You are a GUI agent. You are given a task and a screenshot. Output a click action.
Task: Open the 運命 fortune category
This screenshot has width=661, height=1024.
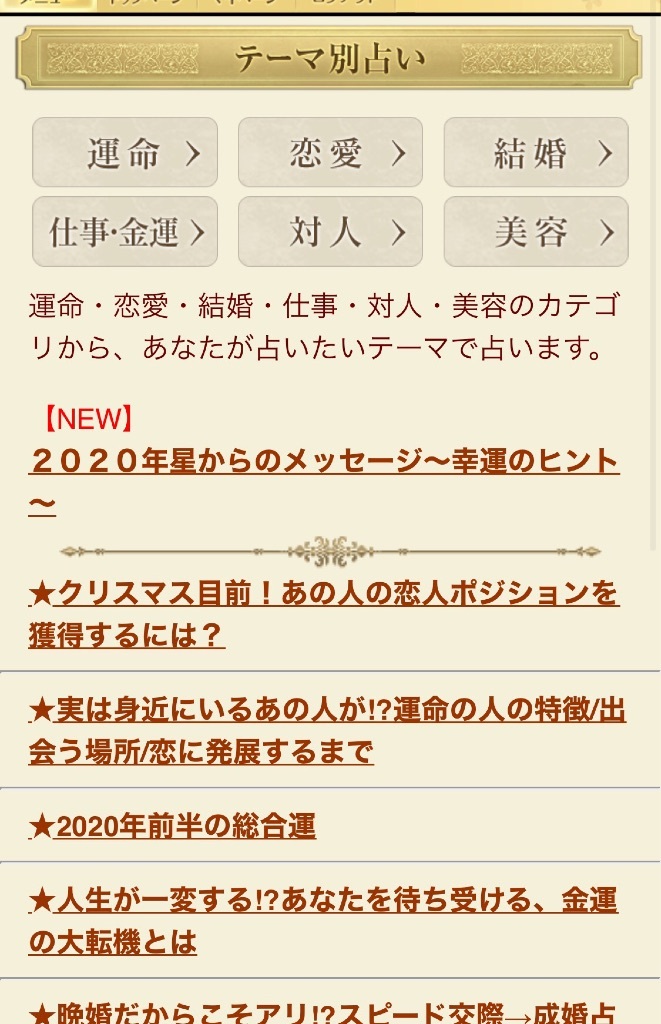tap(125, 153)
